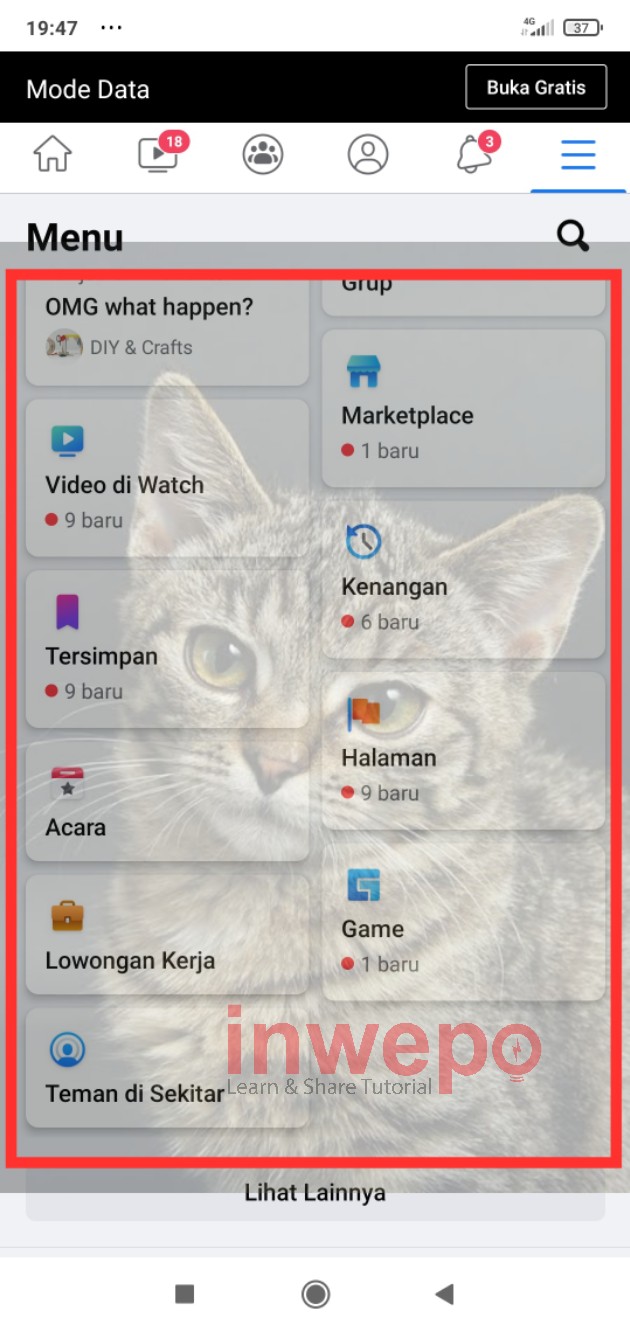
Task: Go to the Home feed tab
Action: tap(53, 155)
